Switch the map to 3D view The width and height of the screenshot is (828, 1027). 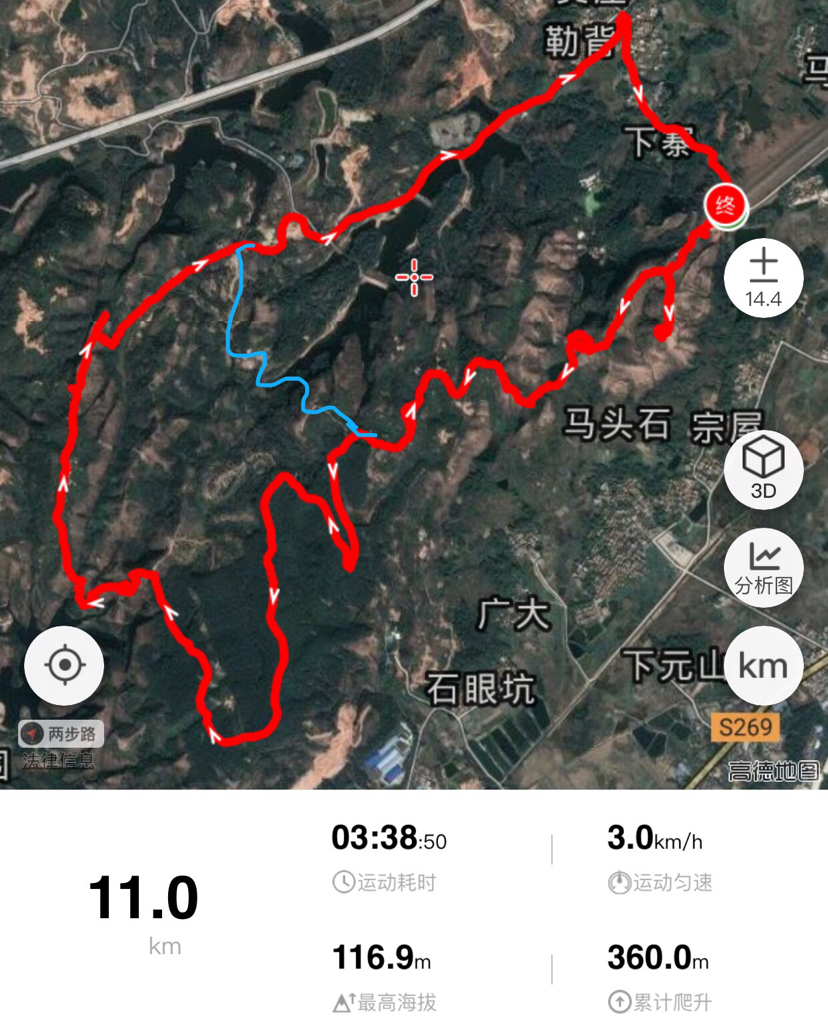(x=763, y=470)
